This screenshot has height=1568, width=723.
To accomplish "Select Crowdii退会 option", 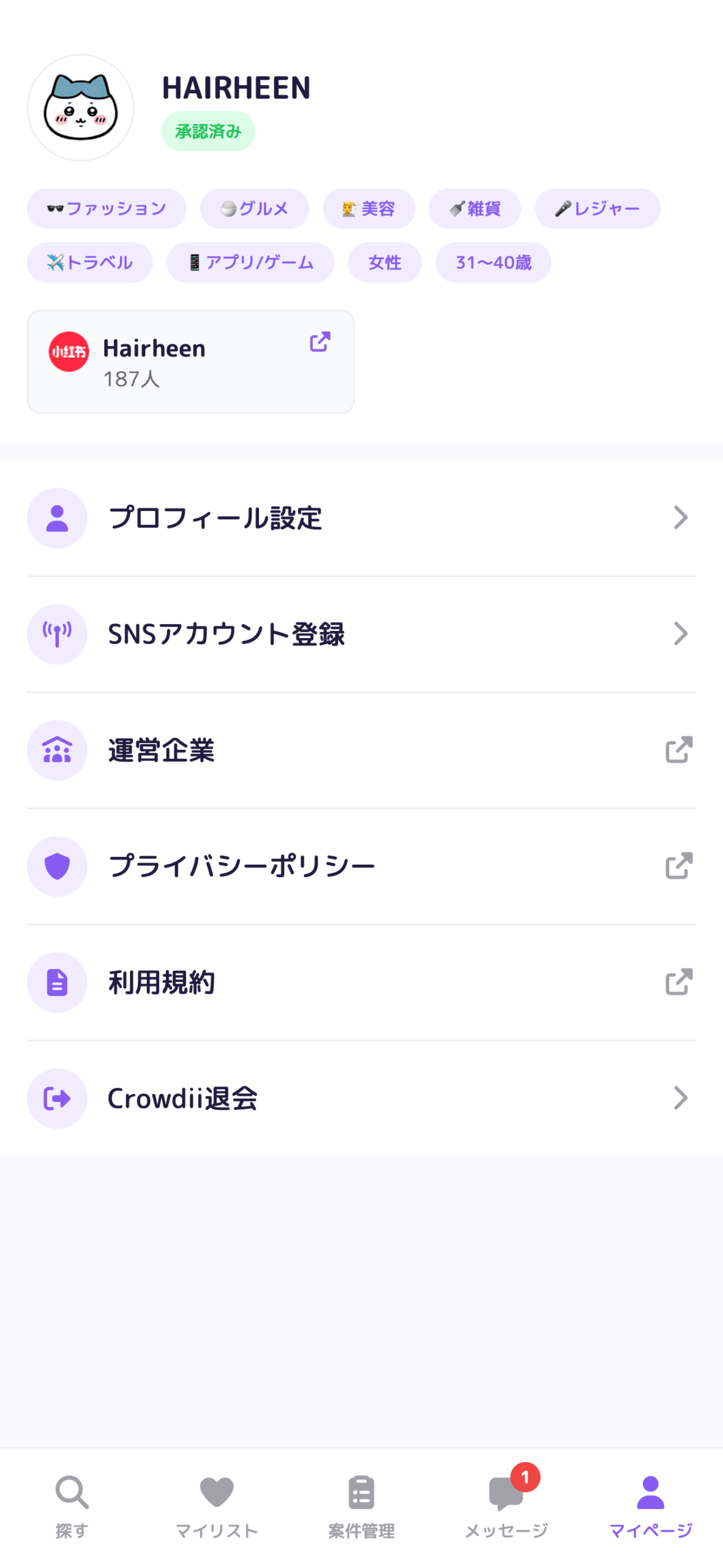I will point(361,1098).
